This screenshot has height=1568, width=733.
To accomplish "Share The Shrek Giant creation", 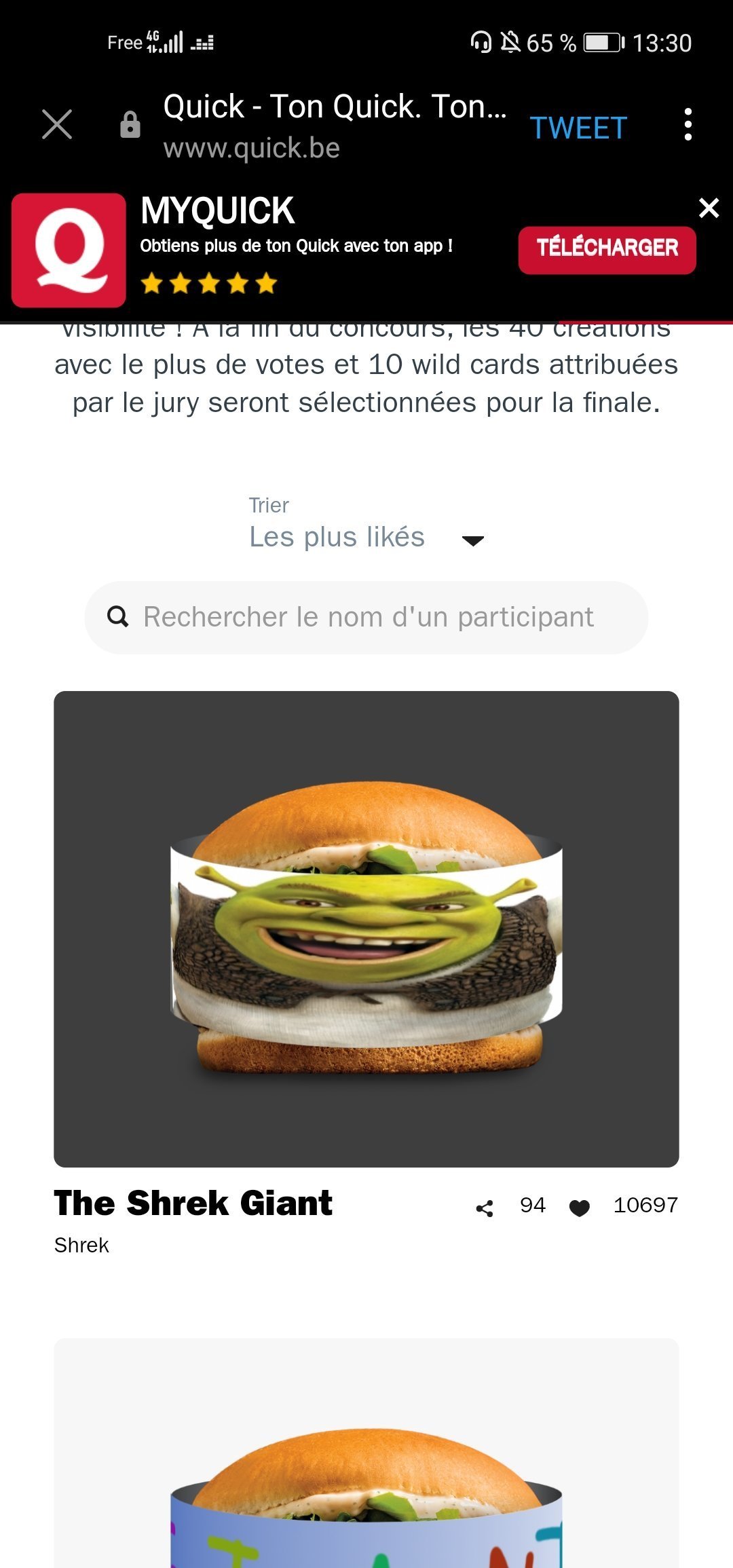I will [x=485, y=1208].
